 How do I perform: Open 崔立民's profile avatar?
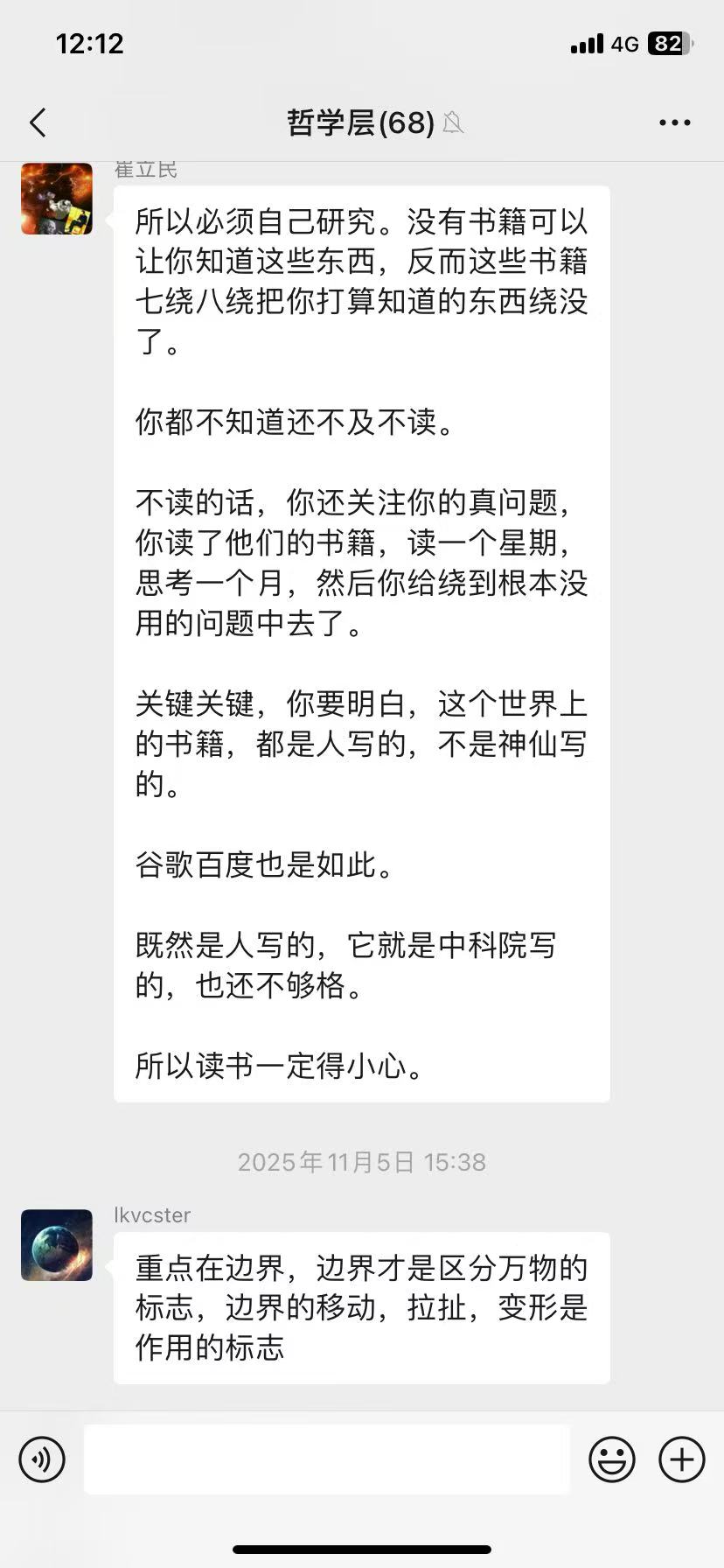click(57, 199)
